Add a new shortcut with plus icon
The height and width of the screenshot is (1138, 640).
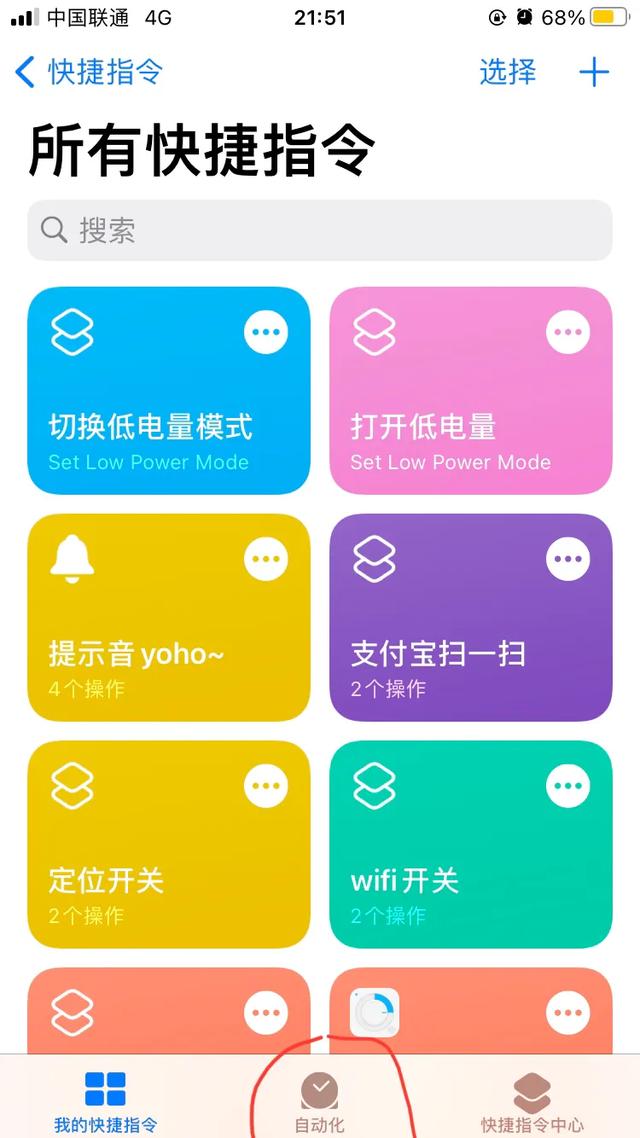click(x=594, y=72)
